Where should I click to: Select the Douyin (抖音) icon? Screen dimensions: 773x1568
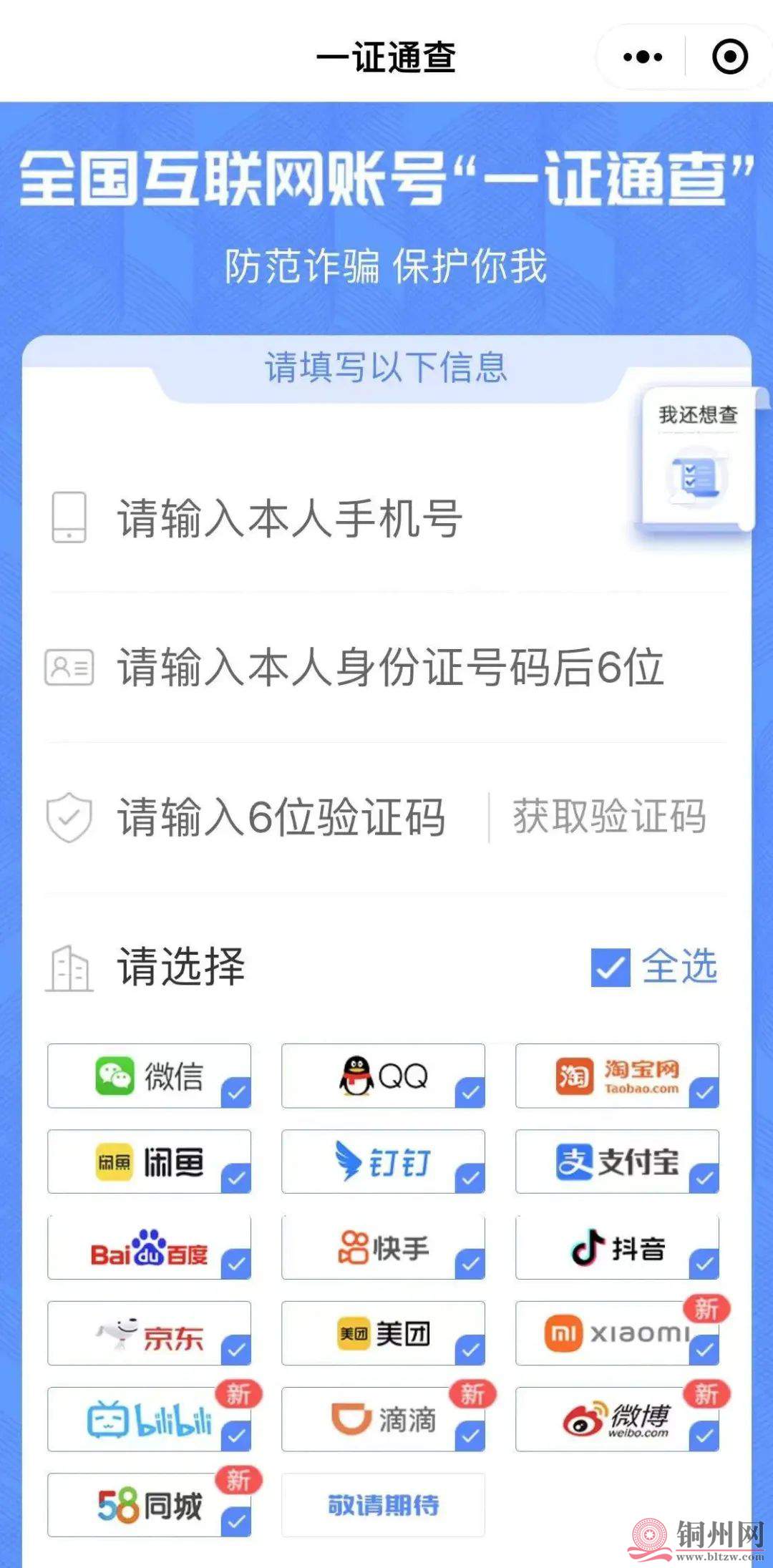pyautogui.click(x=617, y=1247)
